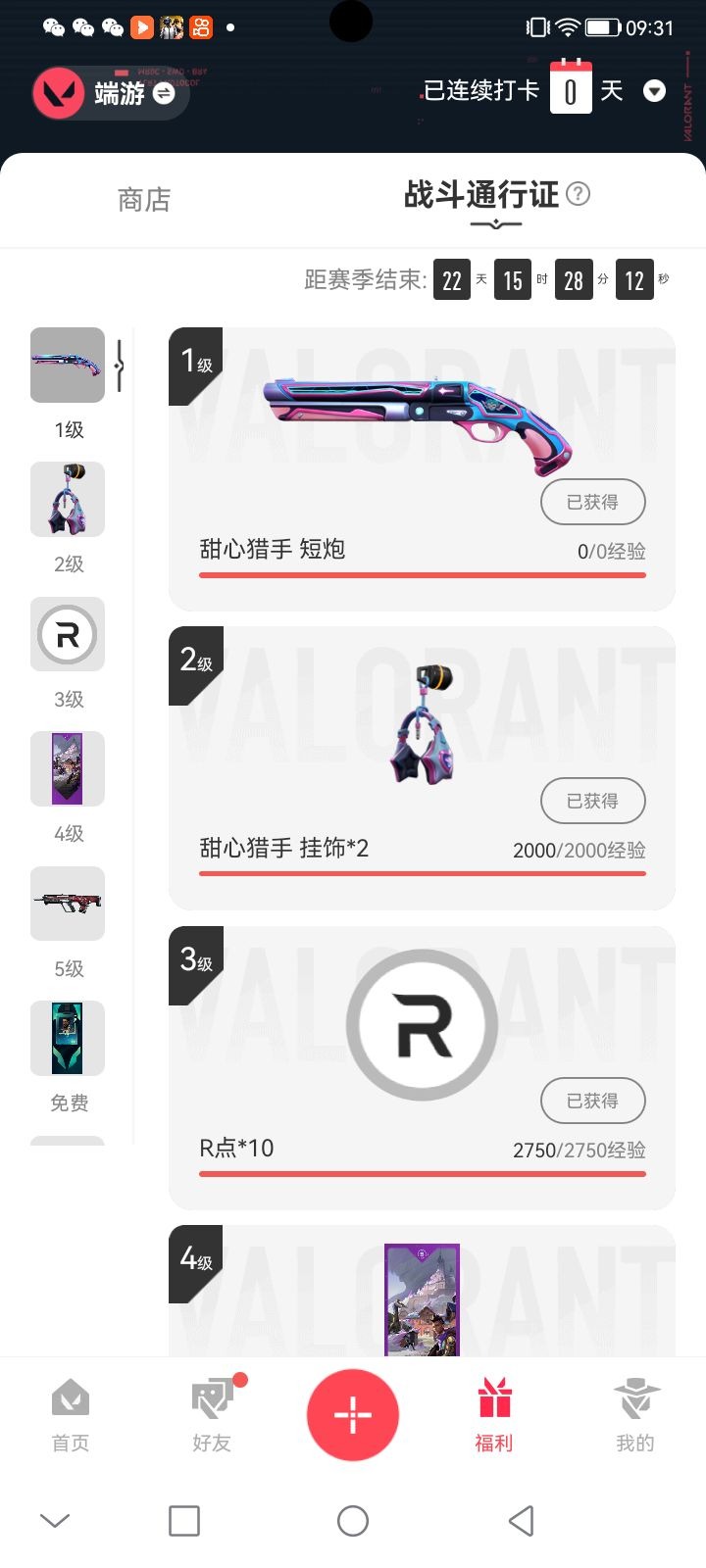Expand the check-in streak dropdown arrow

654,92
